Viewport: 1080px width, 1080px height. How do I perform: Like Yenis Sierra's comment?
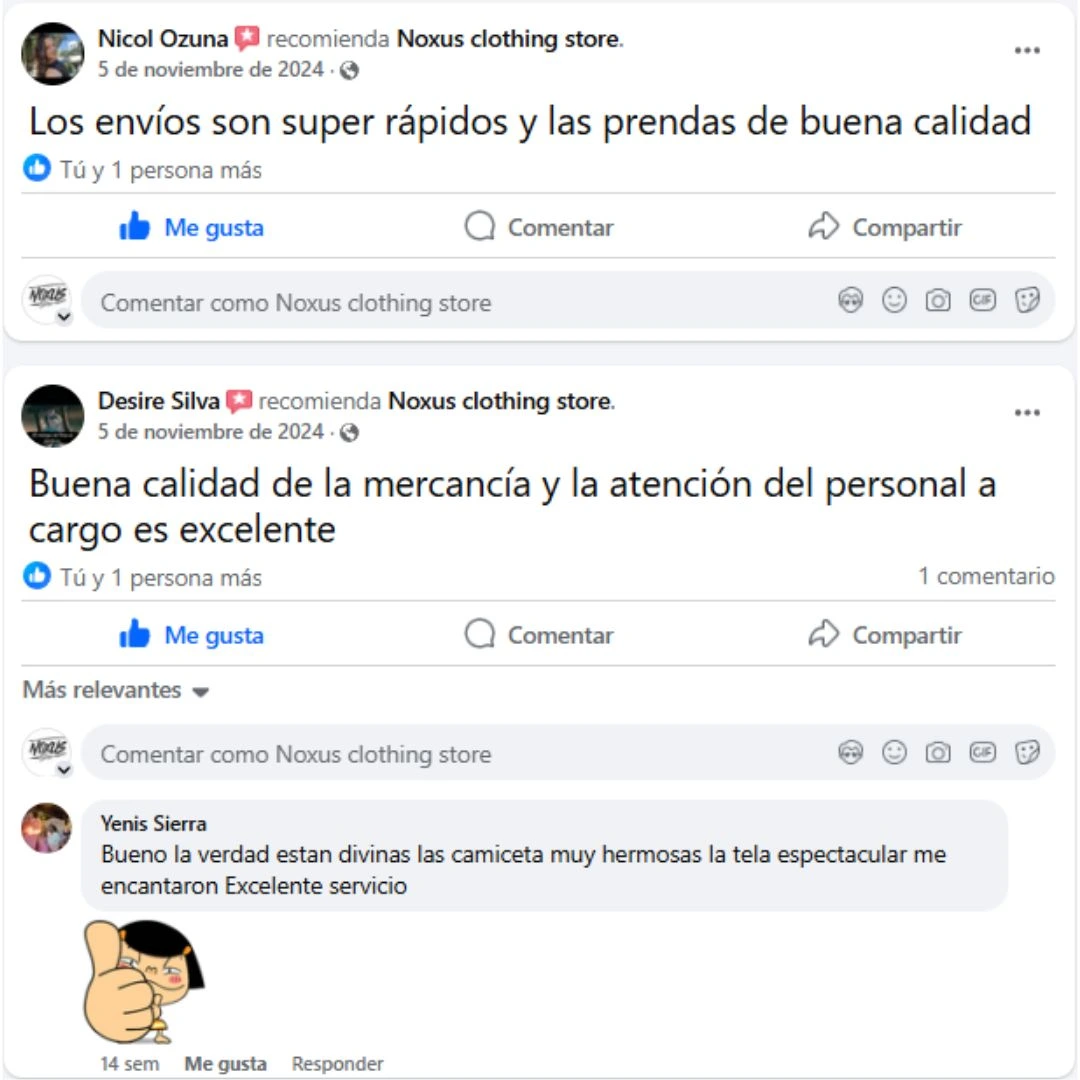225,1064
